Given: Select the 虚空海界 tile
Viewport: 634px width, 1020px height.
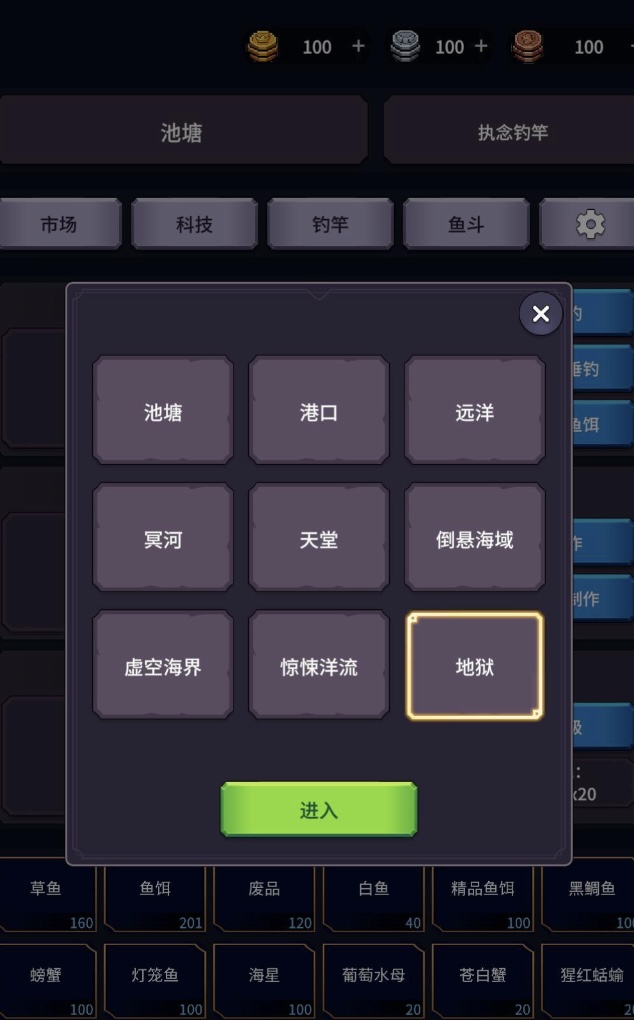Looking at the screenshot, I should [x=163, y=666].
